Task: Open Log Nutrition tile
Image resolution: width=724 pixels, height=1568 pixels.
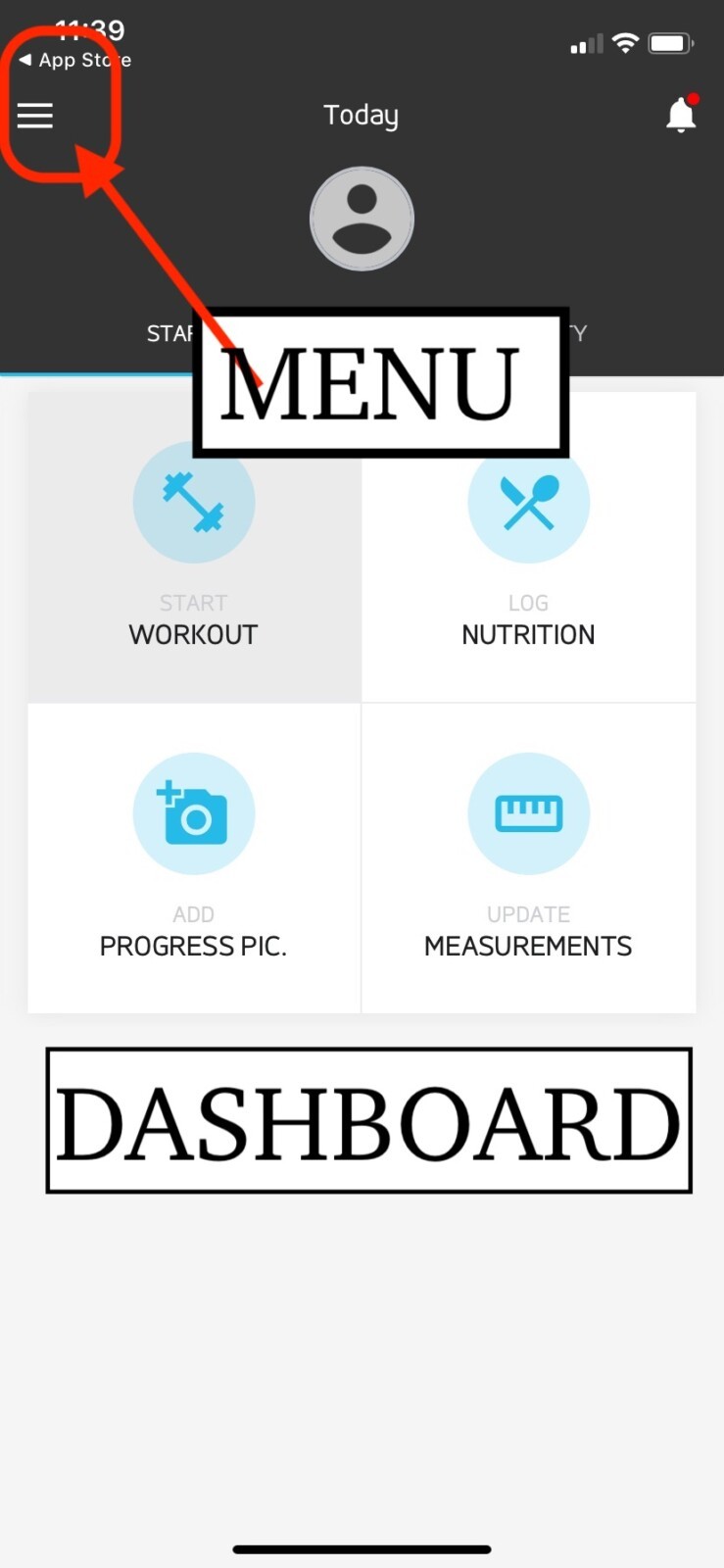Action: click(529, 547)
